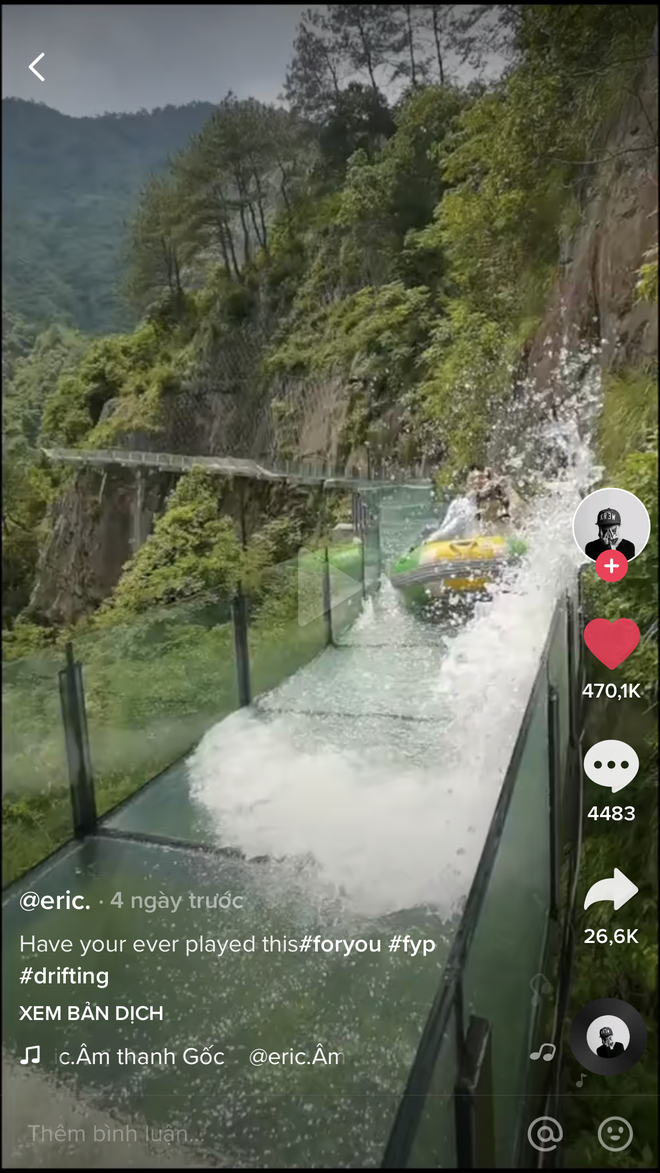Go back using the top-left arrow

coord(37,67)
